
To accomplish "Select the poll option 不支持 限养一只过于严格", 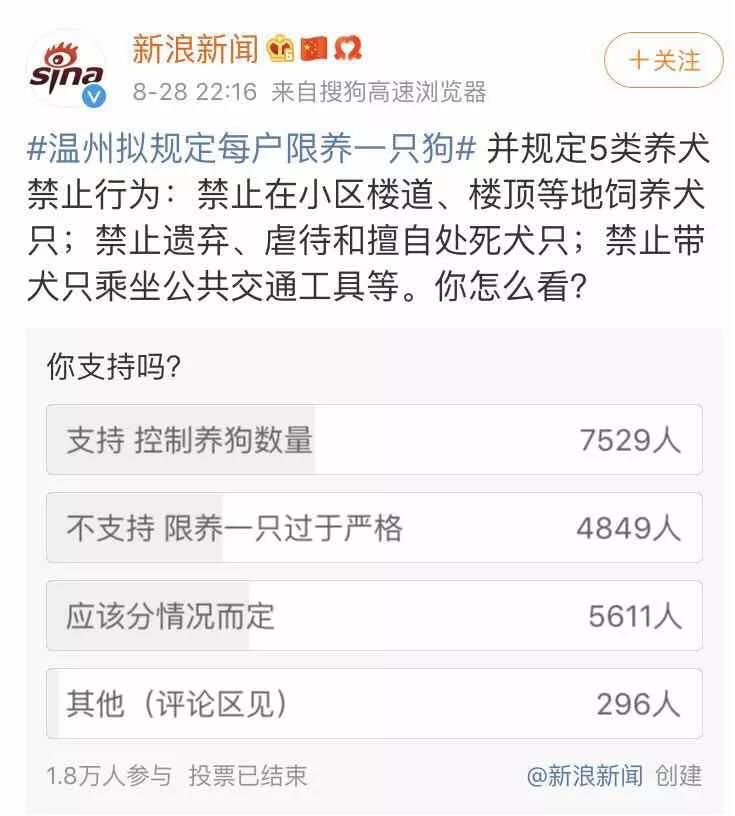I will (x=370, y=528).
